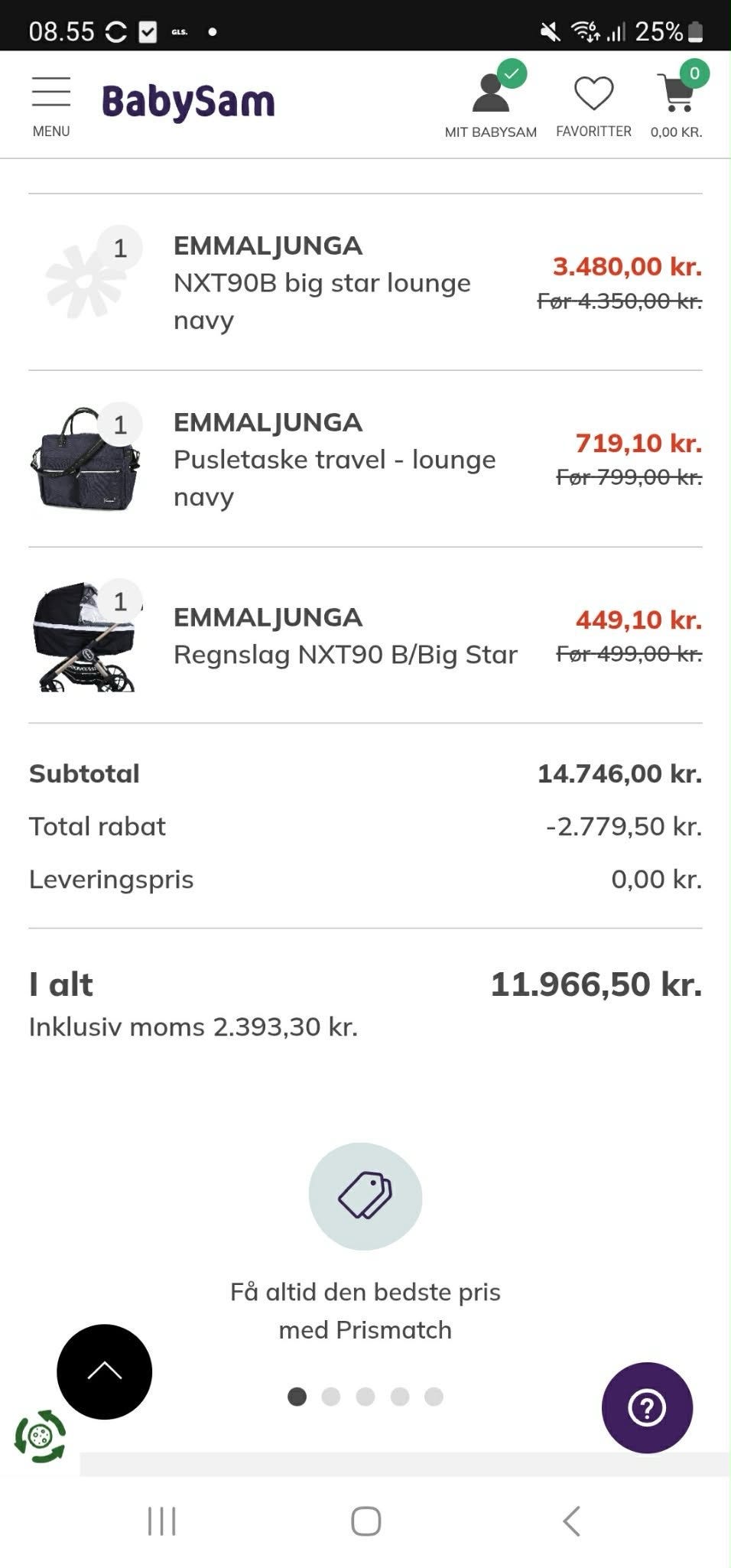731x1568 pixels.
Task: Tap the system home button
Action: click(365, 1521)
